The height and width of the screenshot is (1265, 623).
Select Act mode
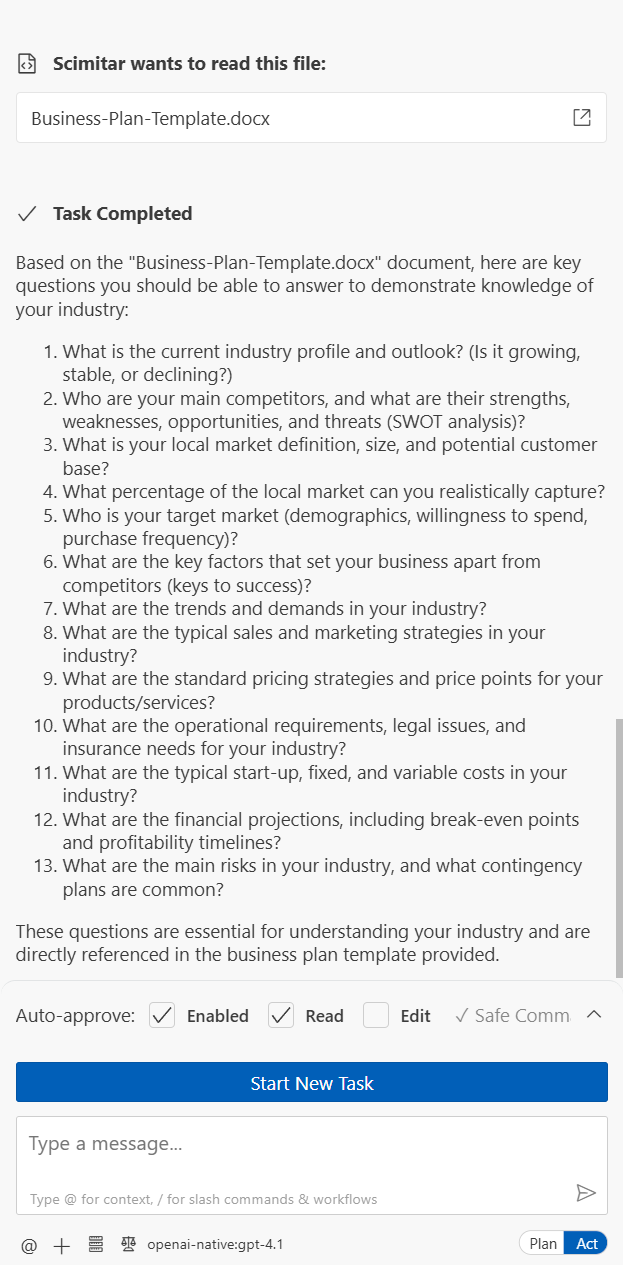click(x=587, y=1244)
